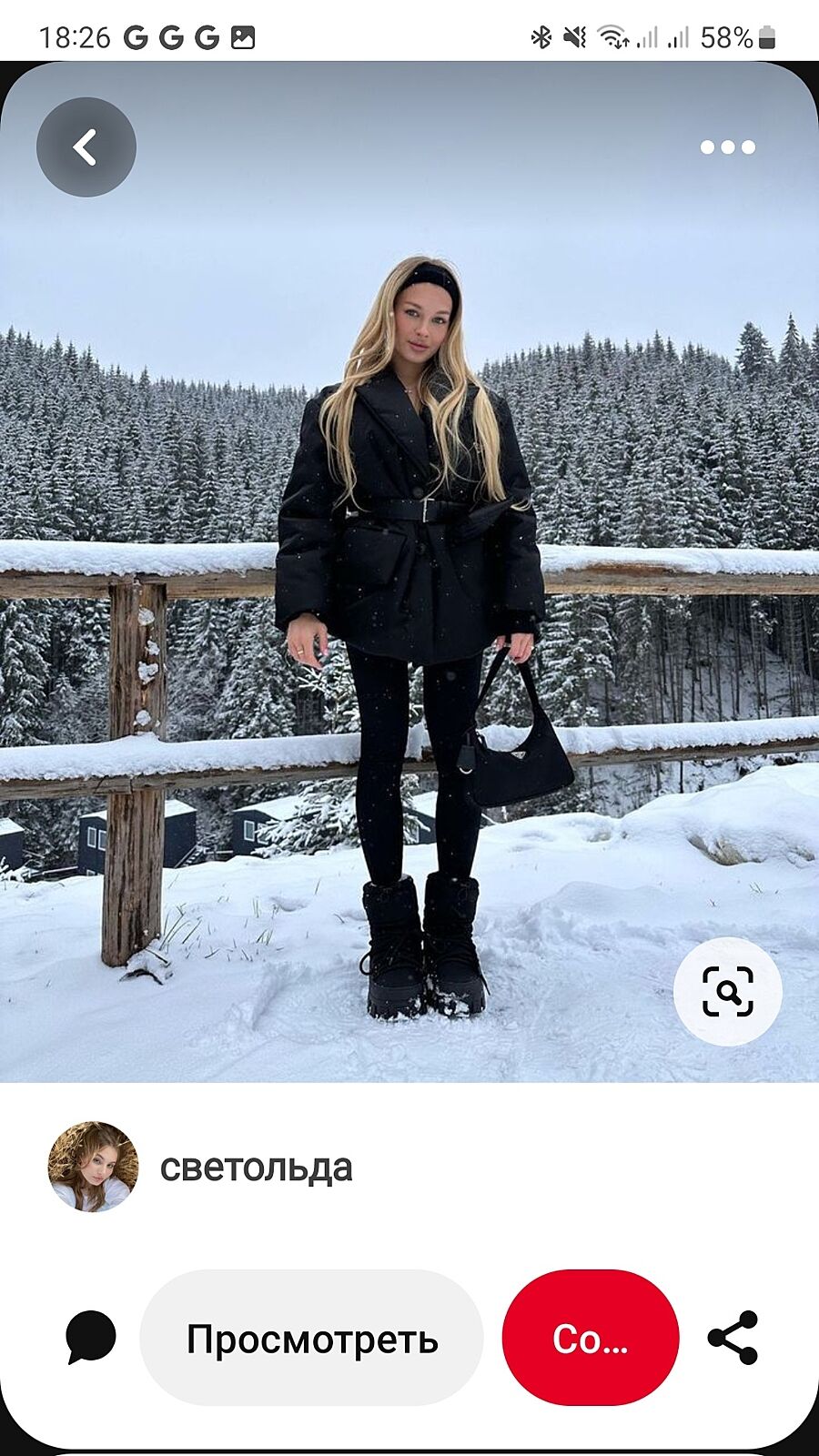The height and width of the screenshot is (1456, 819).
Task: Tap the Просмотреть button
Action: point(311,1338)
